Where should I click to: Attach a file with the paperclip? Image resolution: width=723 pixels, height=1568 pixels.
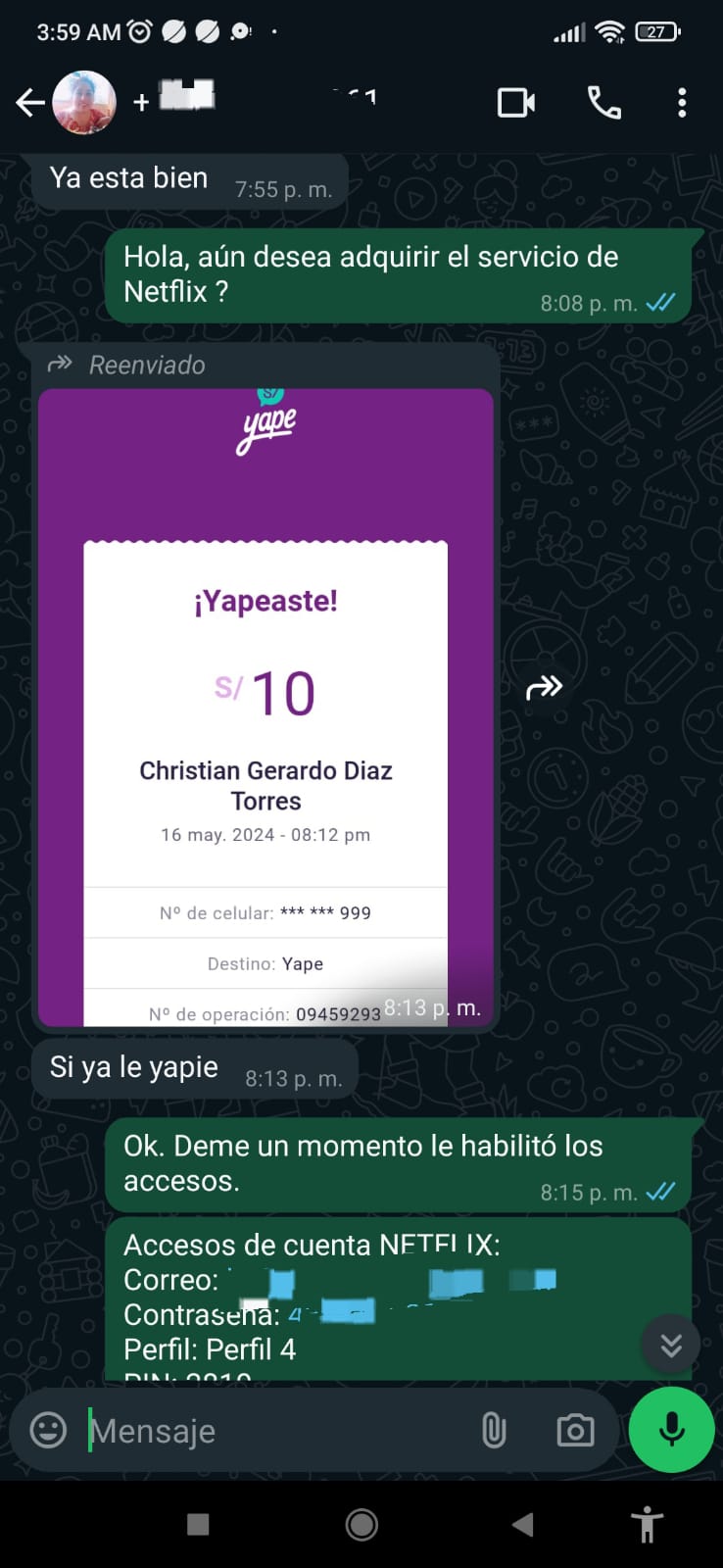494,1431
